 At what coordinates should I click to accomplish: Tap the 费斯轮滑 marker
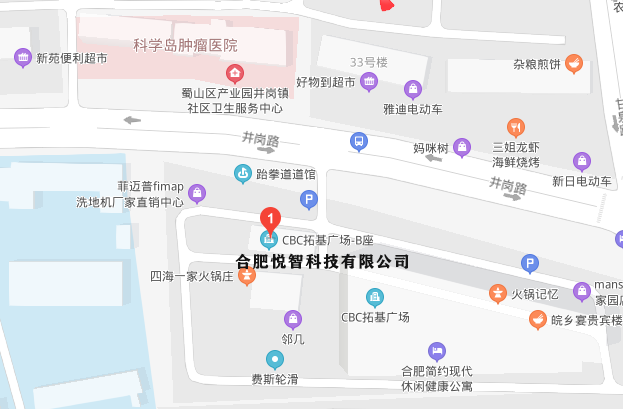click(x=274, y=359)
